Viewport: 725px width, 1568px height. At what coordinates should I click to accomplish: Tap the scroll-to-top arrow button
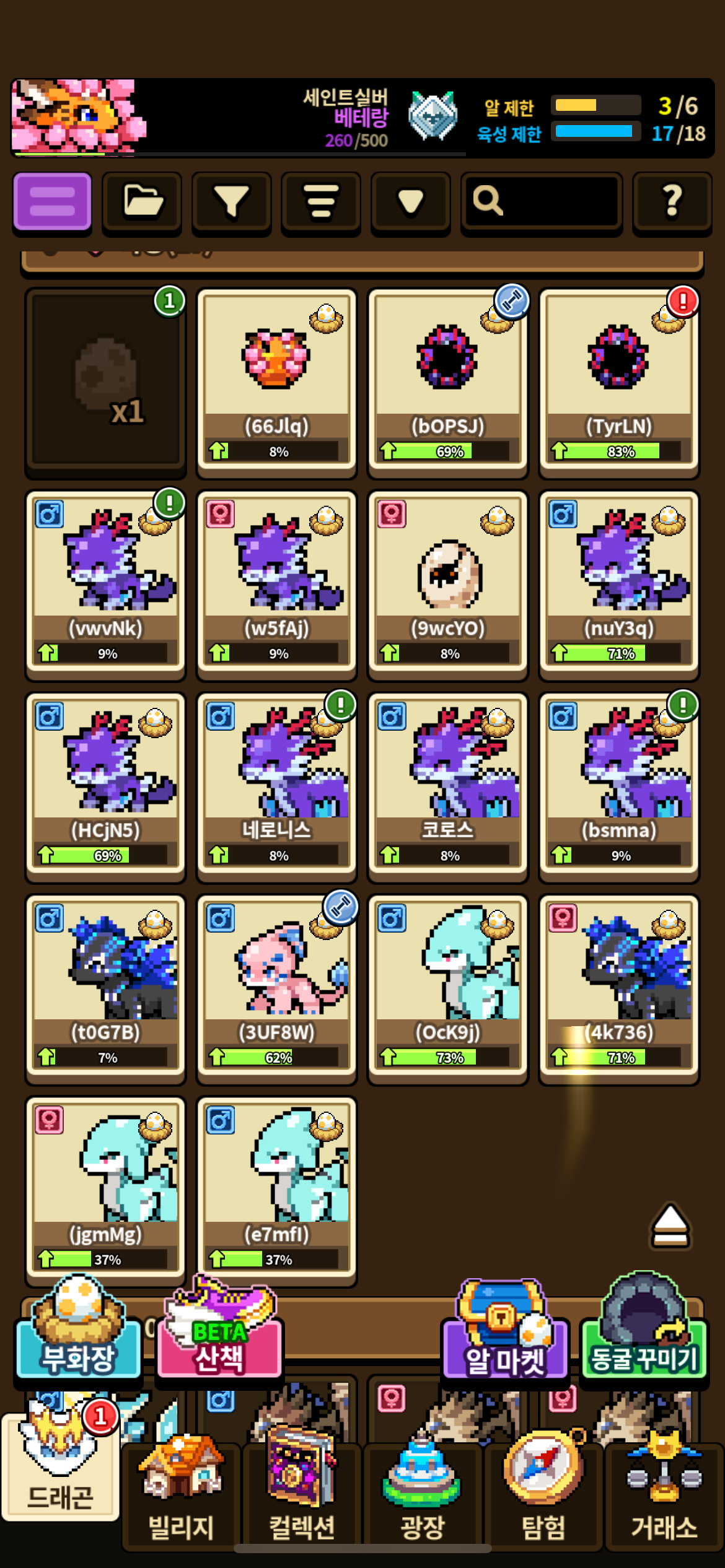point(670,1226)
